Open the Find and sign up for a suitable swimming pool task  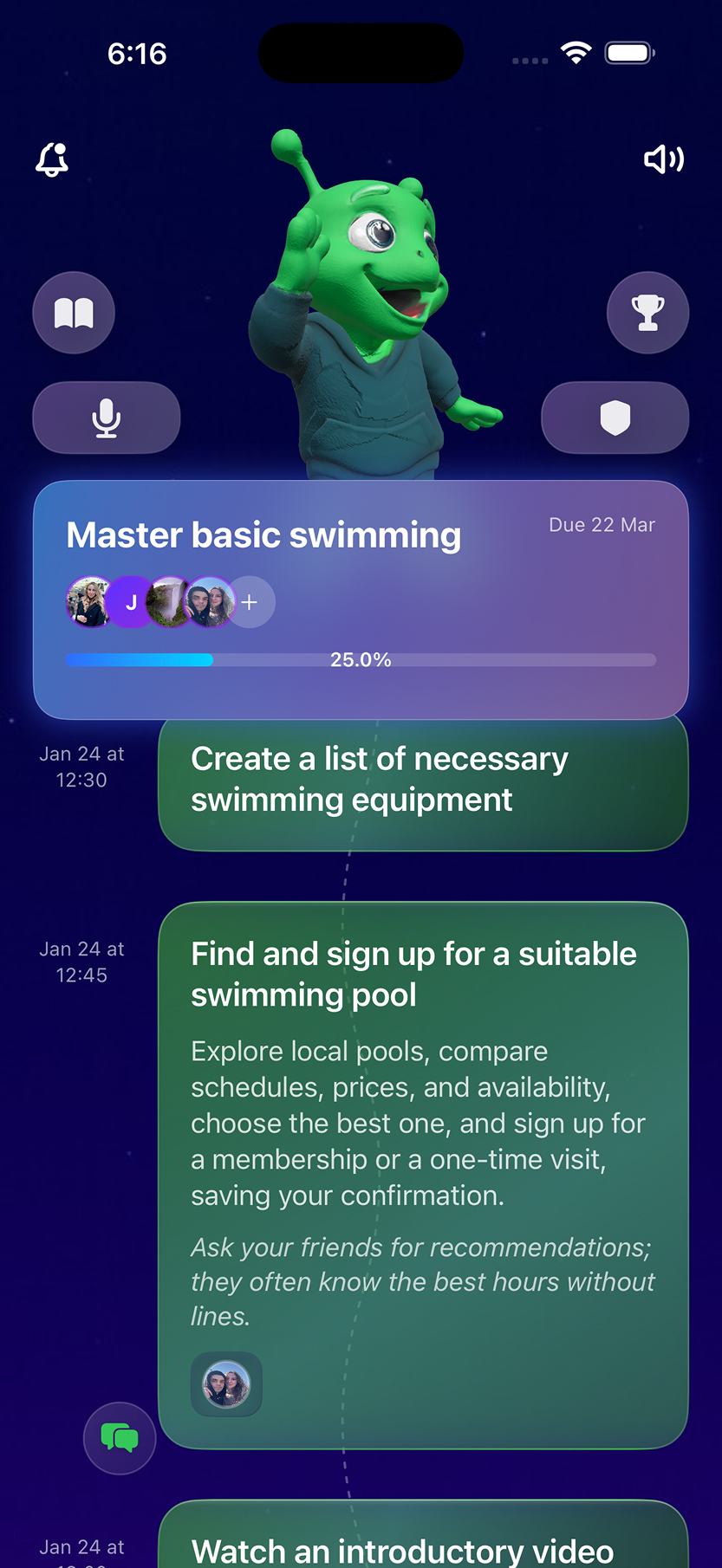423,1126
